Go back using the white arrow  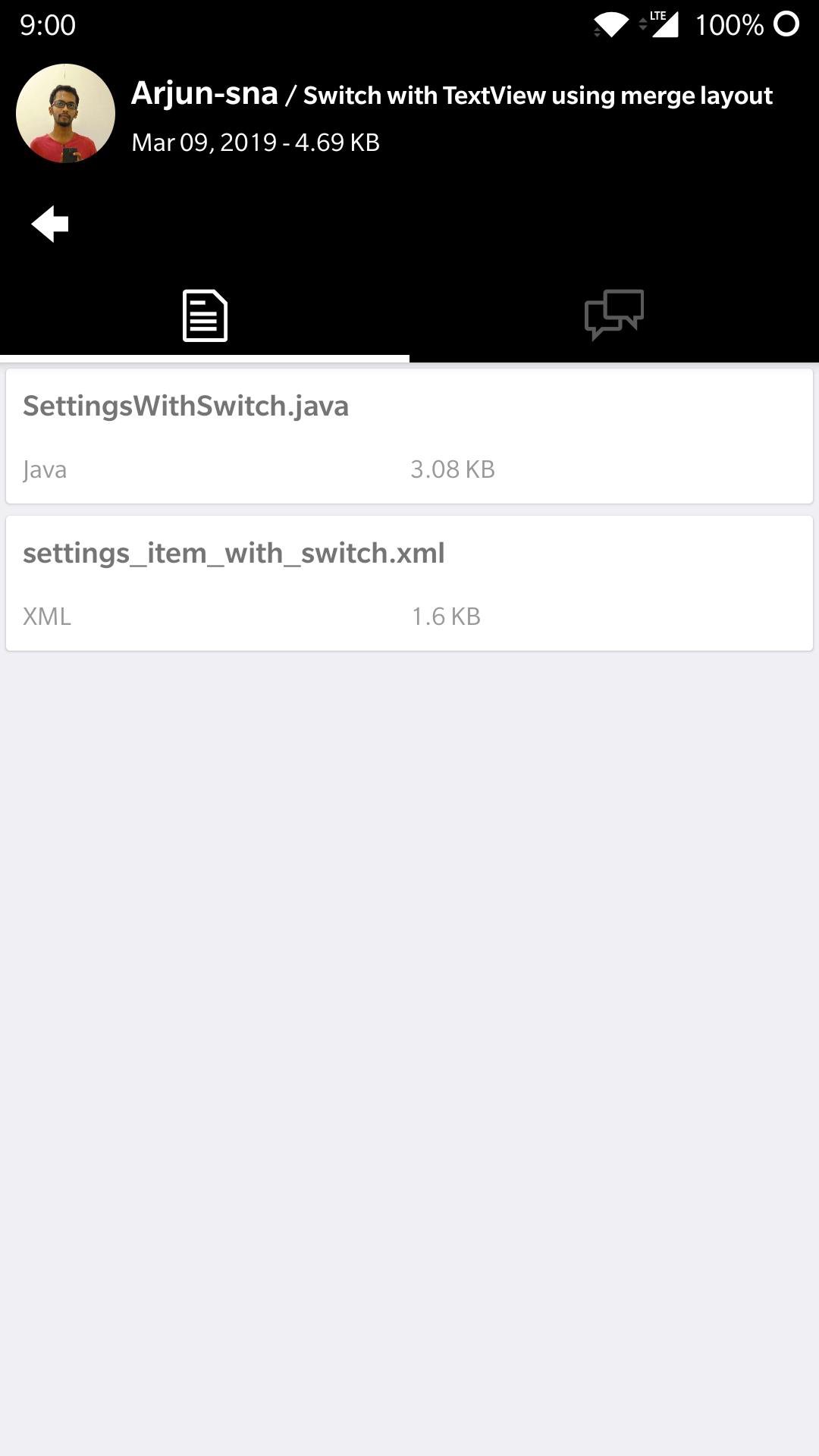[50, 224]
